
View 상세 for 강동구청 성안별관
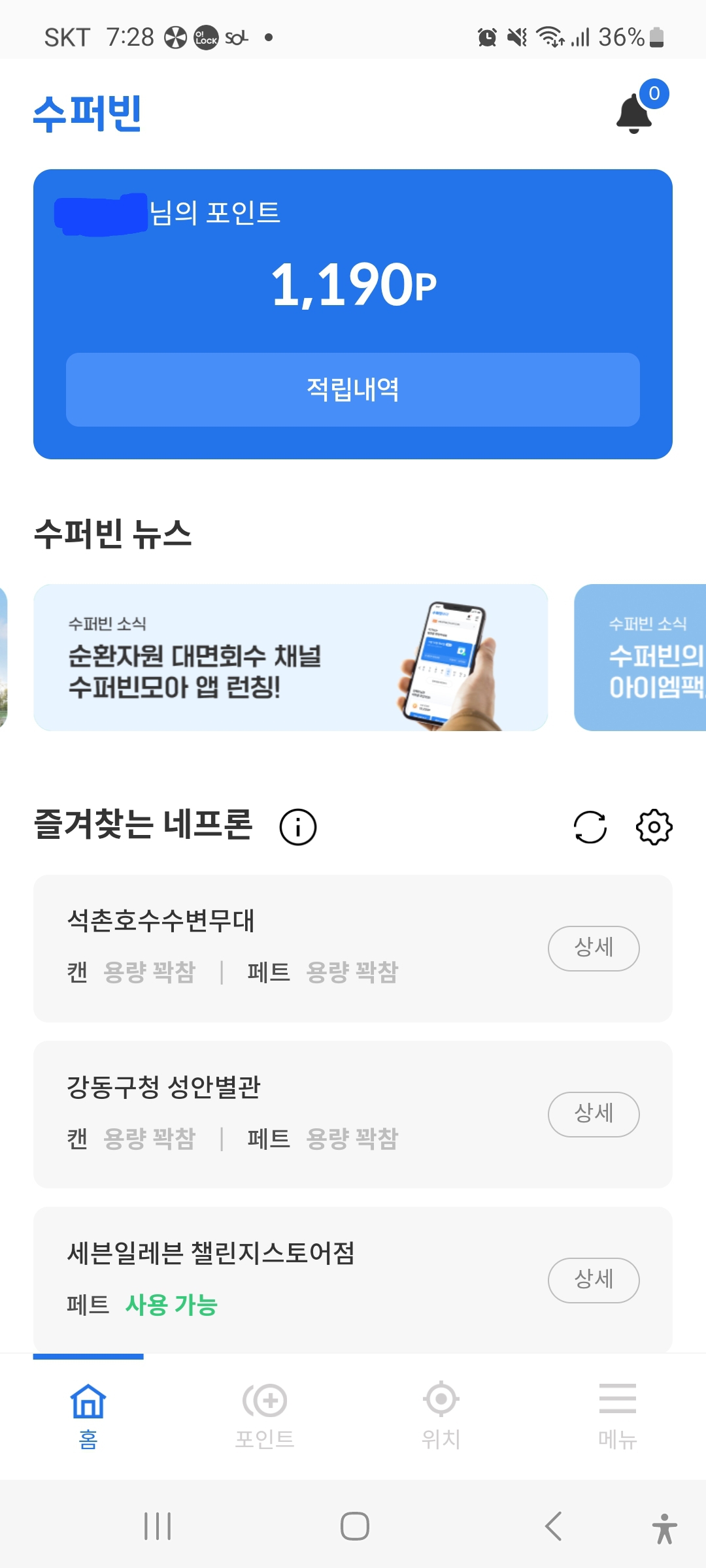594,1114
